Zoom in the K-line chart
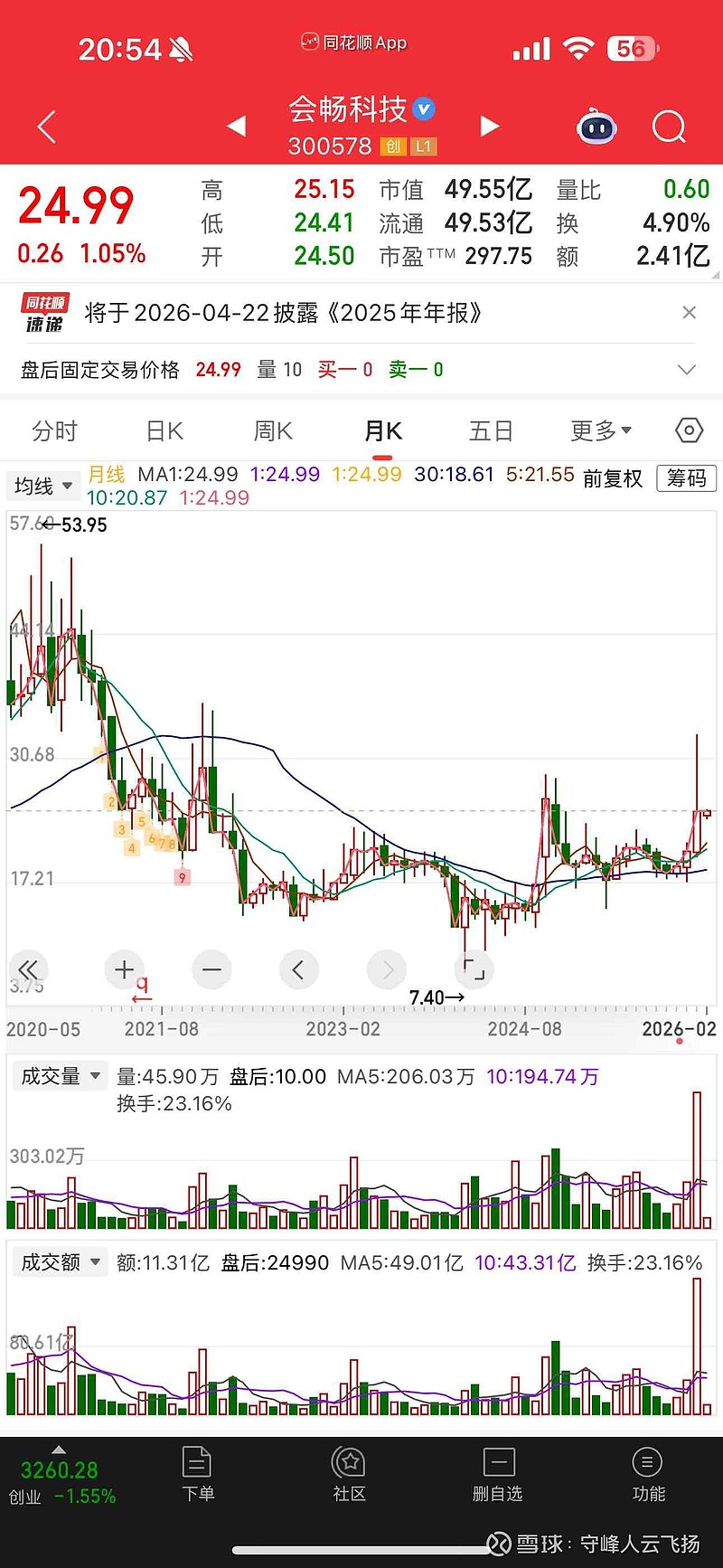The image size is (723, 1568). point(125,970)
